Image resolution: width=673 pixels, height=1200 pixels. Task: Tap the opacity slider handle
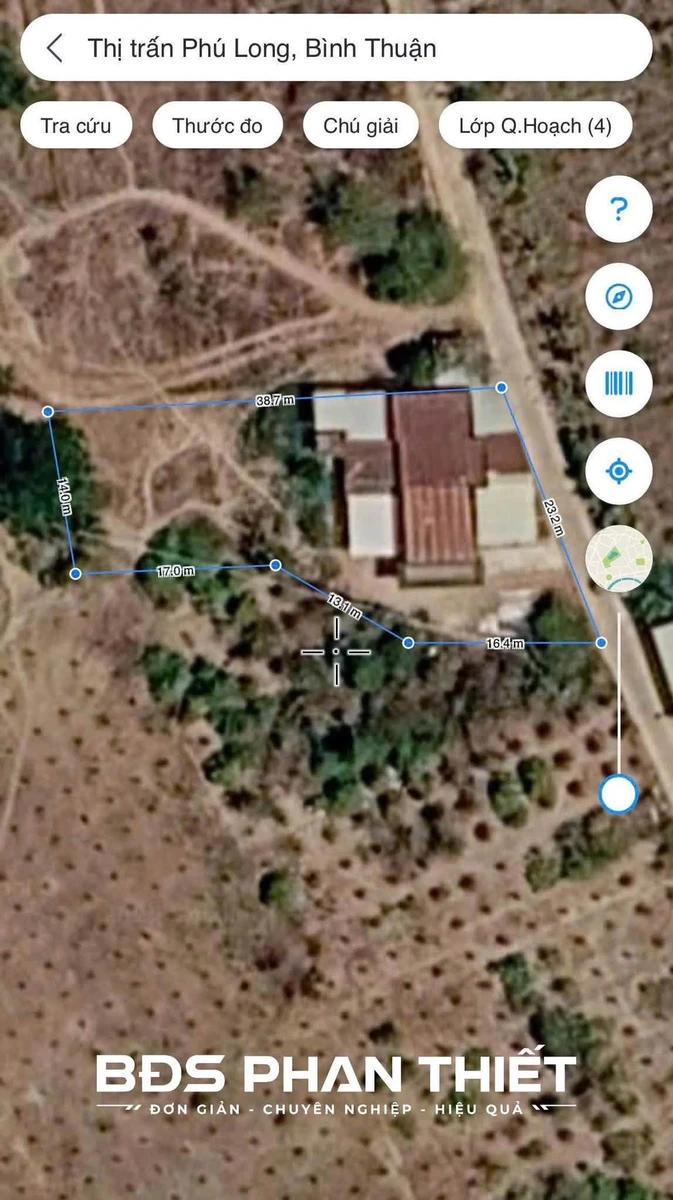pyautogui.click(x=619, y=794)
